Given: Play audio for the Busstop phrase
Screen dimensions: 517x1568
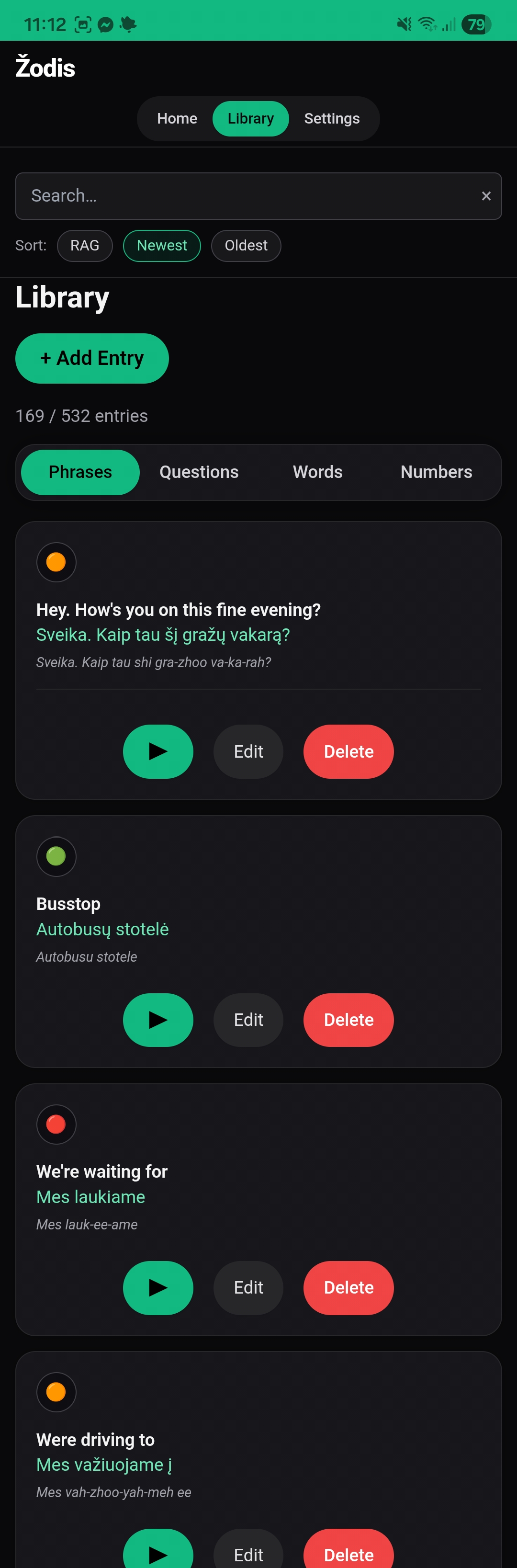Looking at the screenshot, I should pos(158,1020).
